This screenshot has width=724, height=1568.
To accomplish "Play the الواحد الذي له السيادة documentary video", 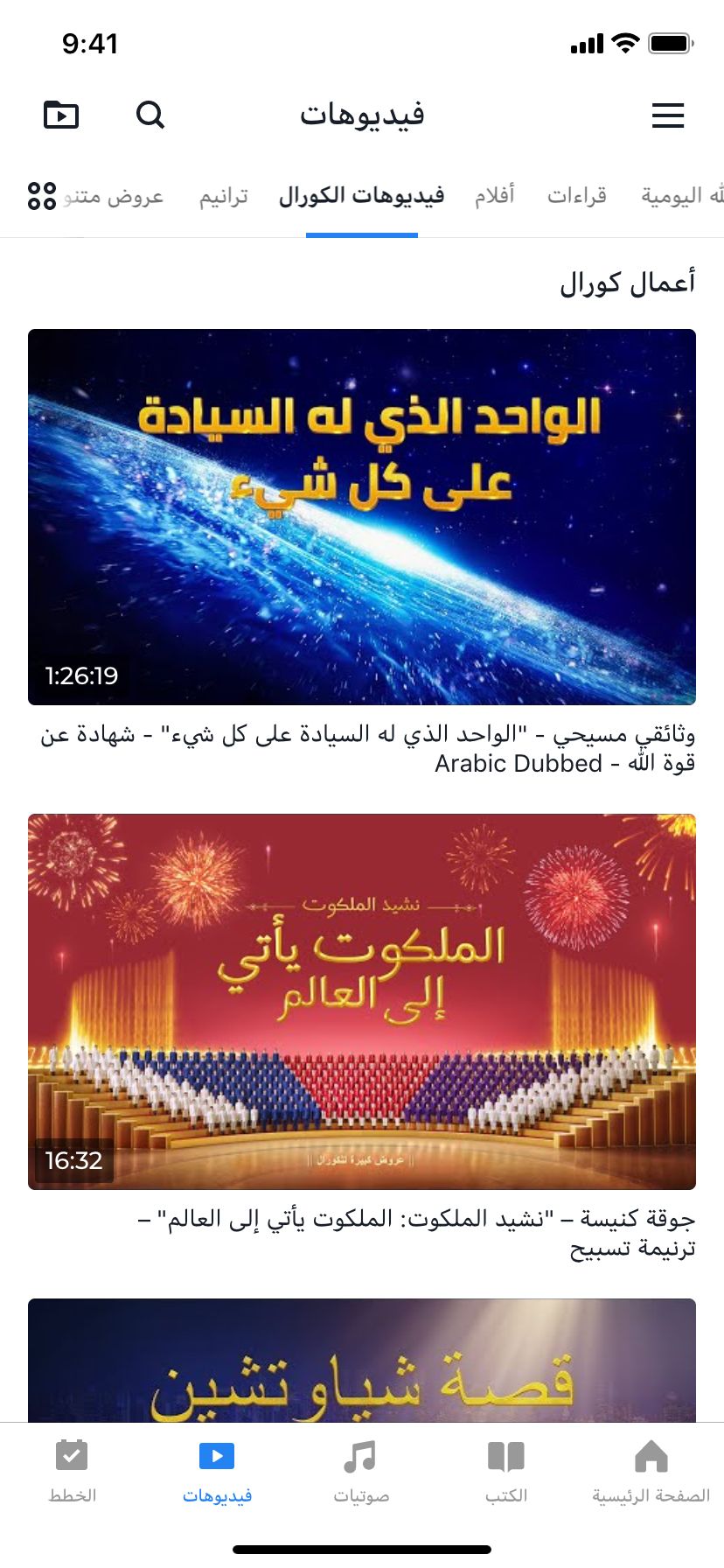I will click(x=362, y=516).
